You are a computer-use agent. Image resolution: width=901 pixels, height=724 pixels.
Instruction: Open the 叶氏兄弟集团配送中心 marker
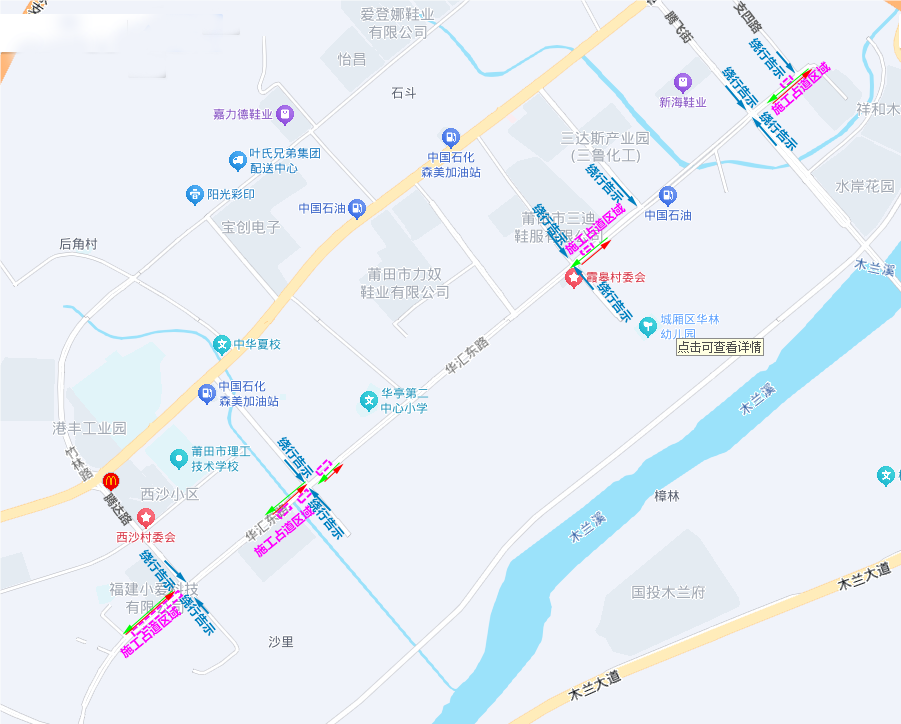(x=237, y=160)
